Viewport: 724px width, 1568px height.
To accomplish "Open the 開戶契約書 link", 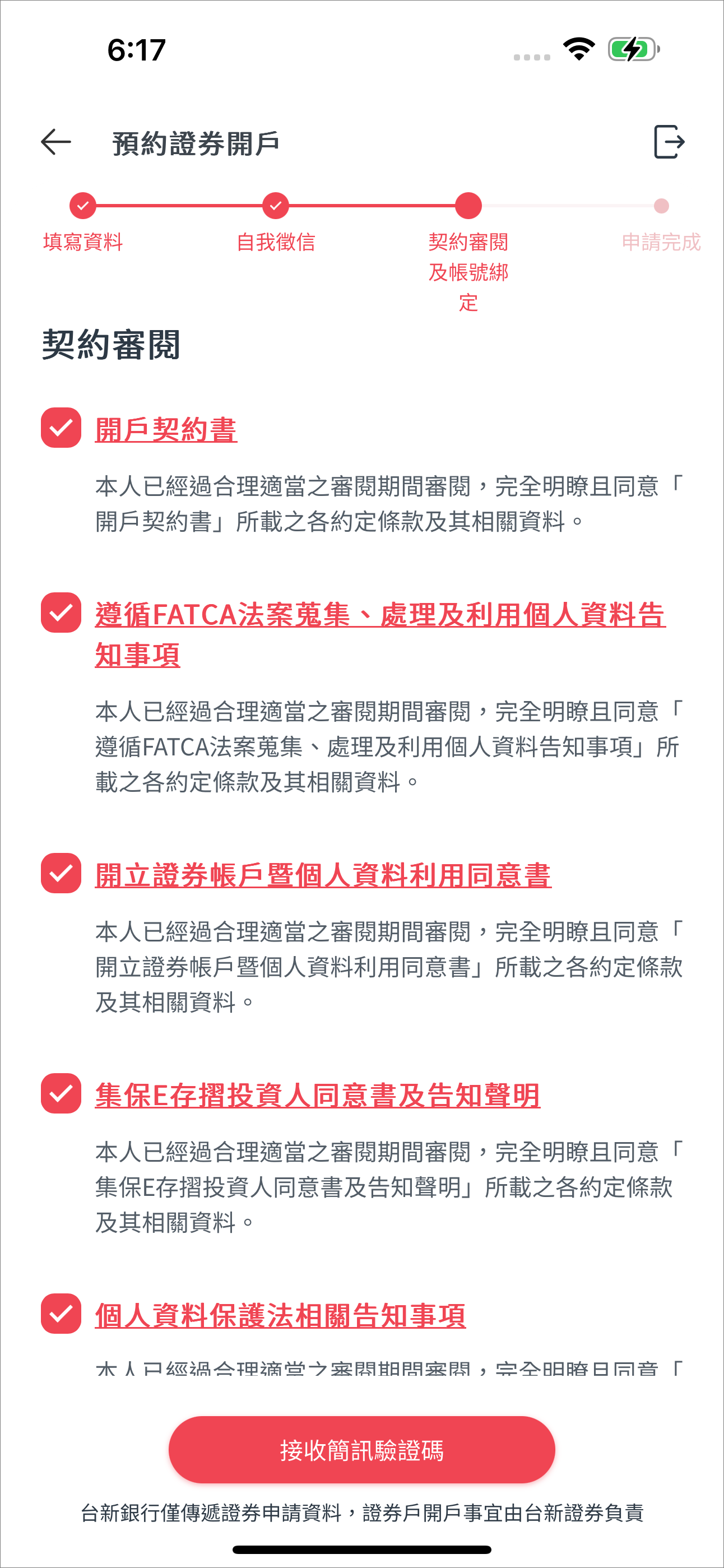I will (166, 430).
